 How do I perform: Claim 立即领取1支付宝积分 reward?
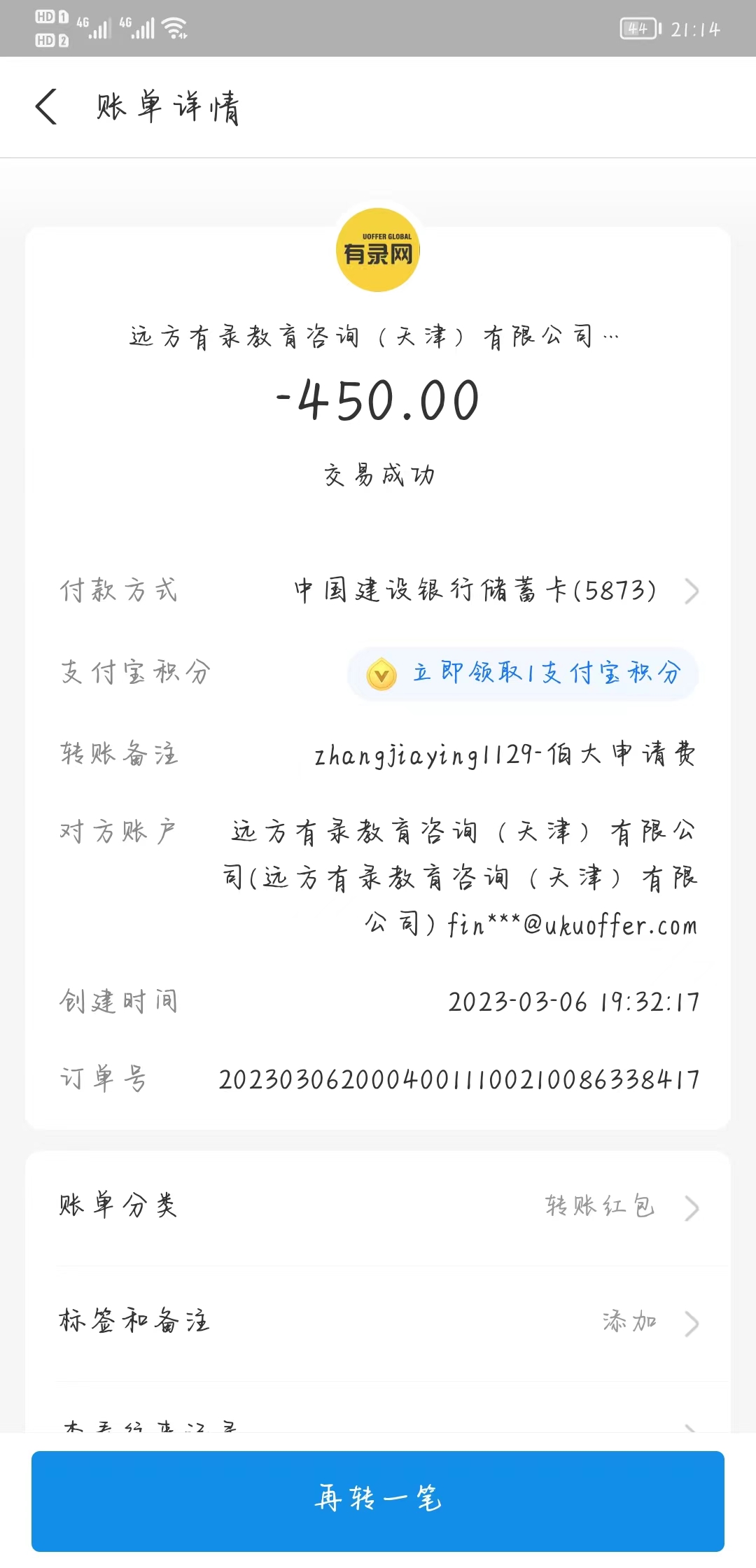[x=523, y=673]
